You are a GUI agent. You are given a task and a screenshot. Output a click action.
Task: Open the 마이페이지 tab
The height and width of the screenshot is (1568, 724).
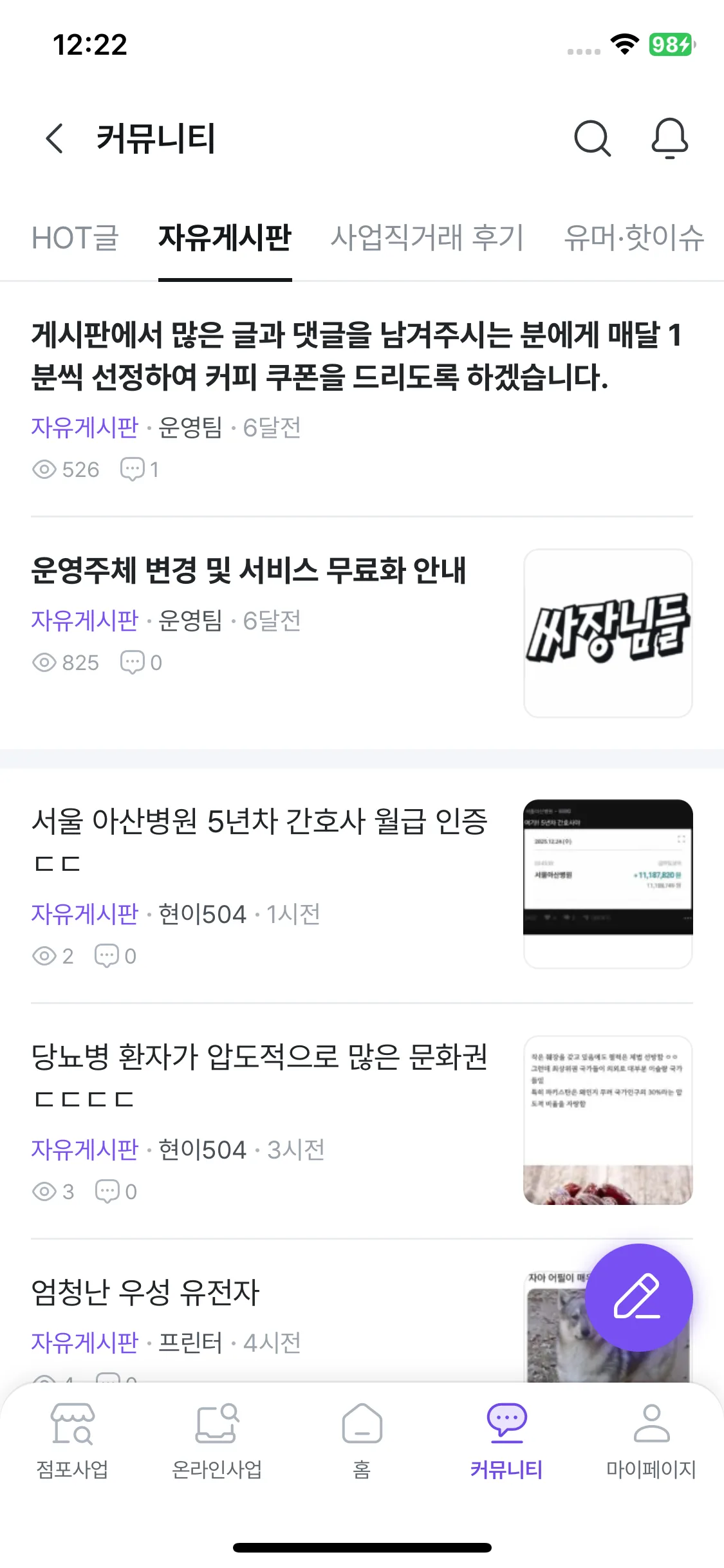(x=651, y=1441)
